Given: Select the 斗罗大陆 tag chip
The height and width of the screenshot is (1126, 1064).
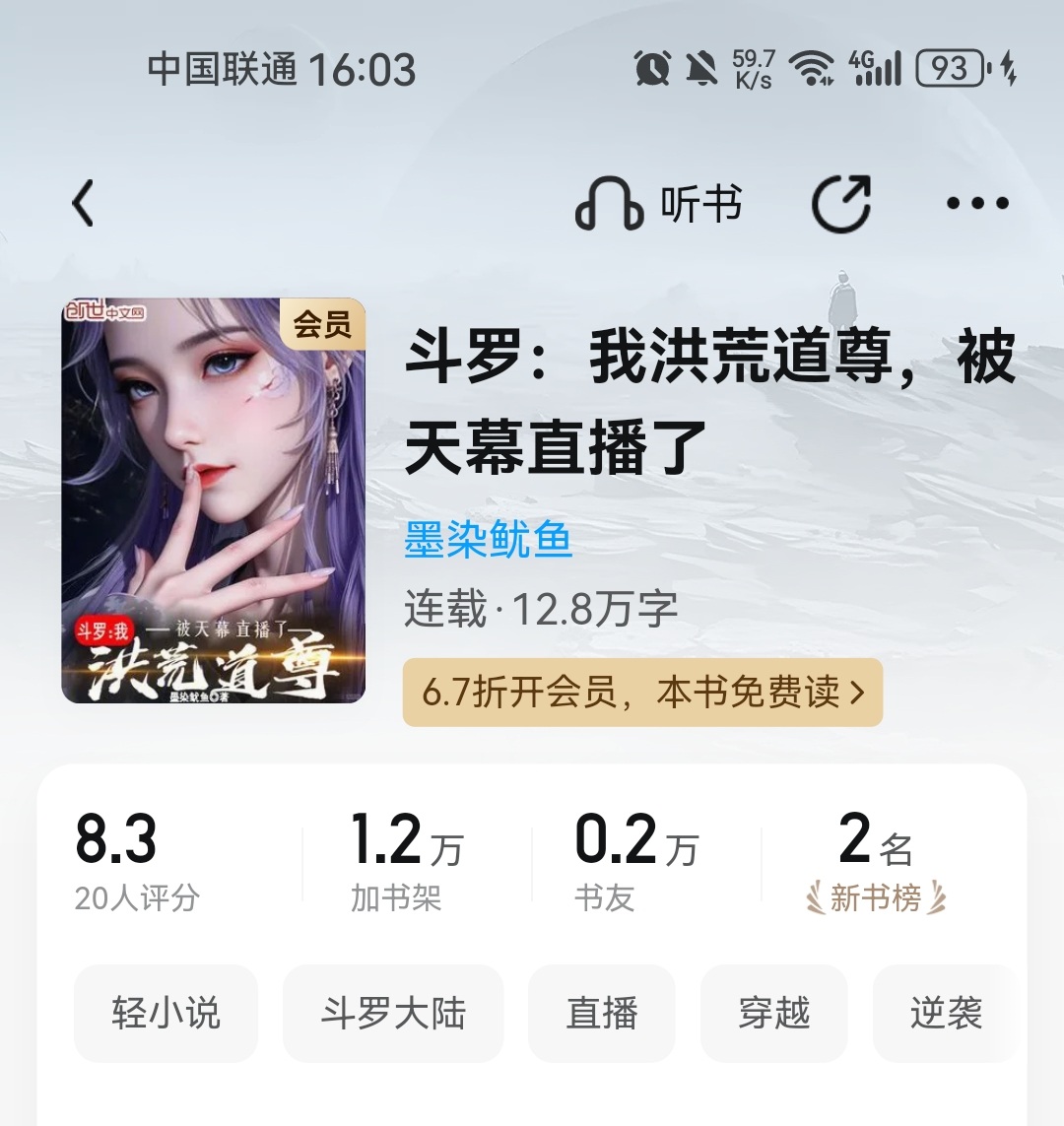Looking at the screenshot, I should click(393, 1014).
